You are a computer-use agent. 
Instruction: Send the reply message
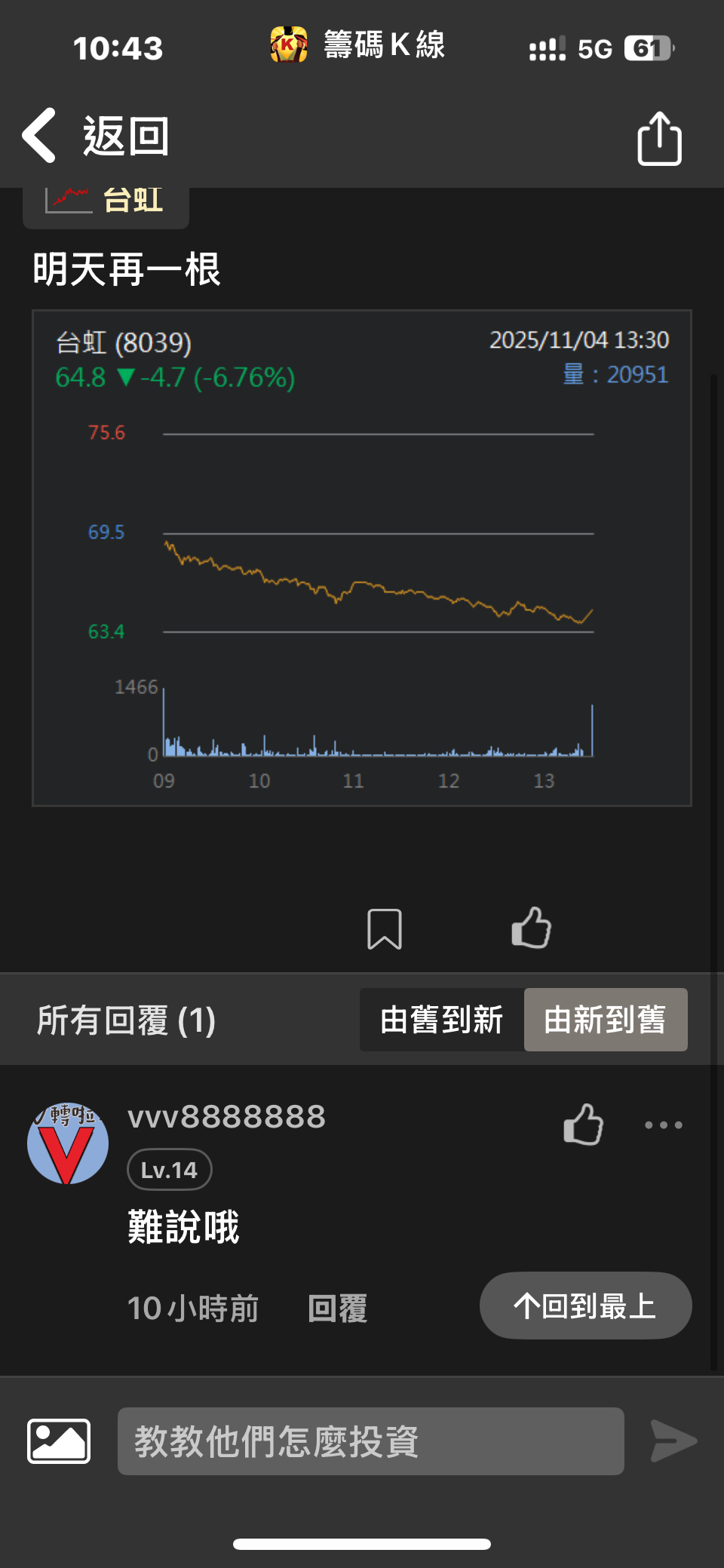point(673,1441)
